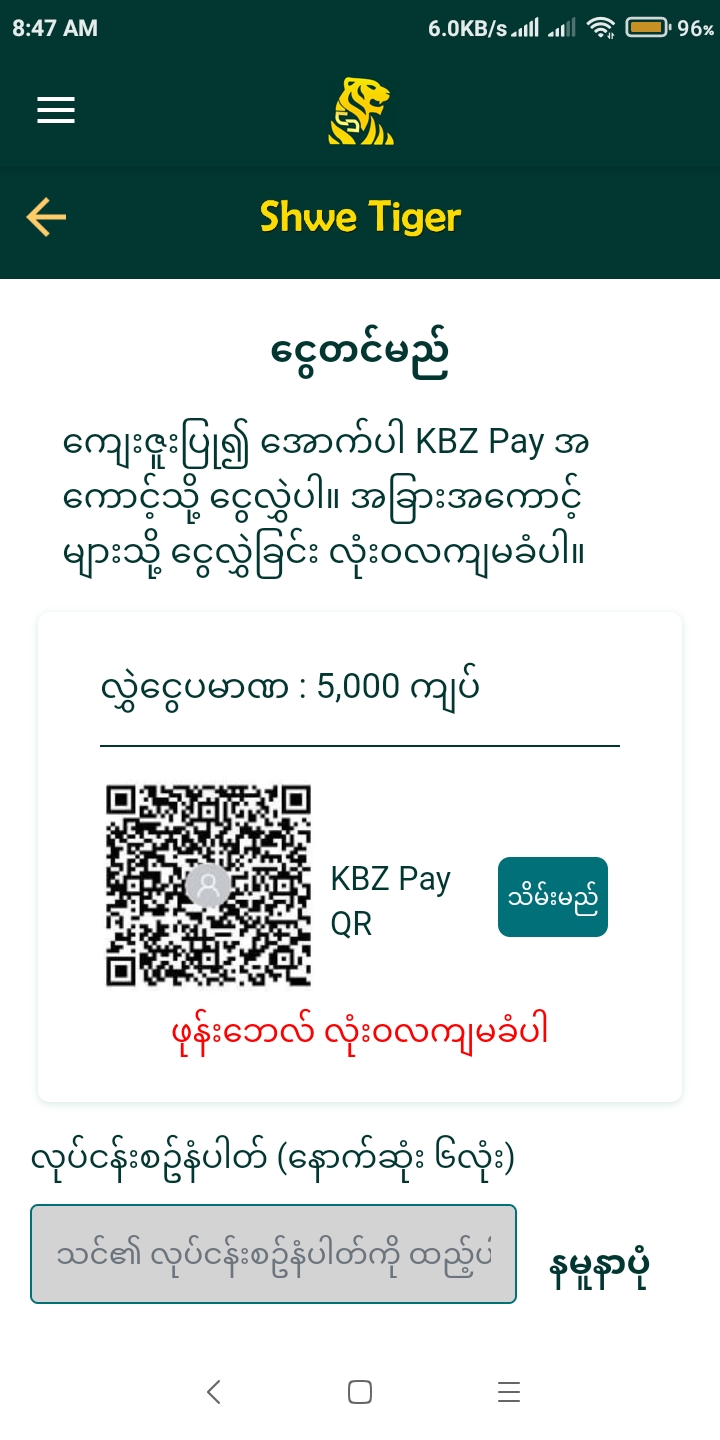Image resolution: width=720 pixels, height=1440 pixels.
Task: Save the KBZ Pay QR code
Action: click(552, 897)
